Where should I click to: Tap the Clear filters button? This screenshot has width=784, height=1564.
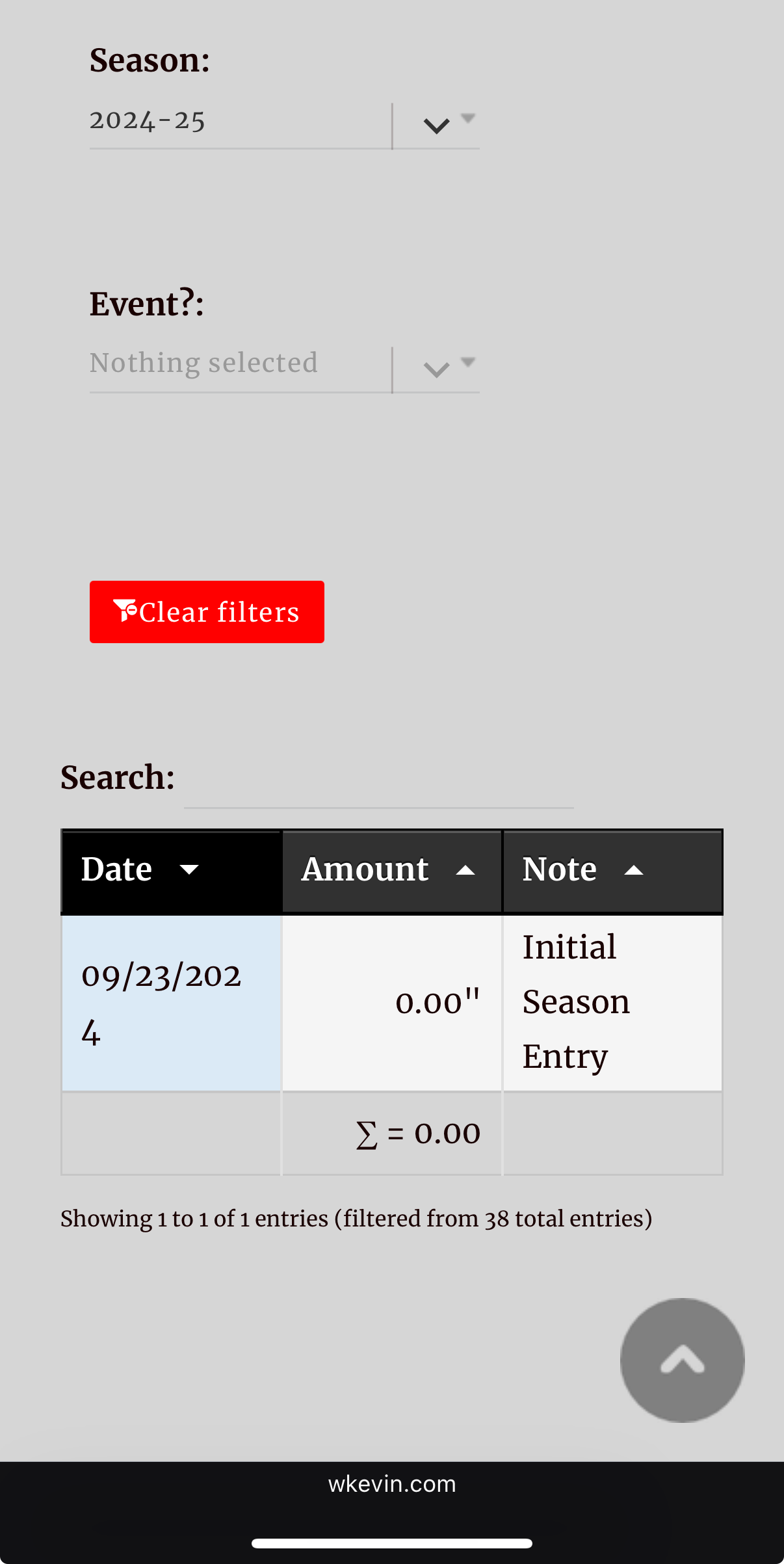point(207,612)
